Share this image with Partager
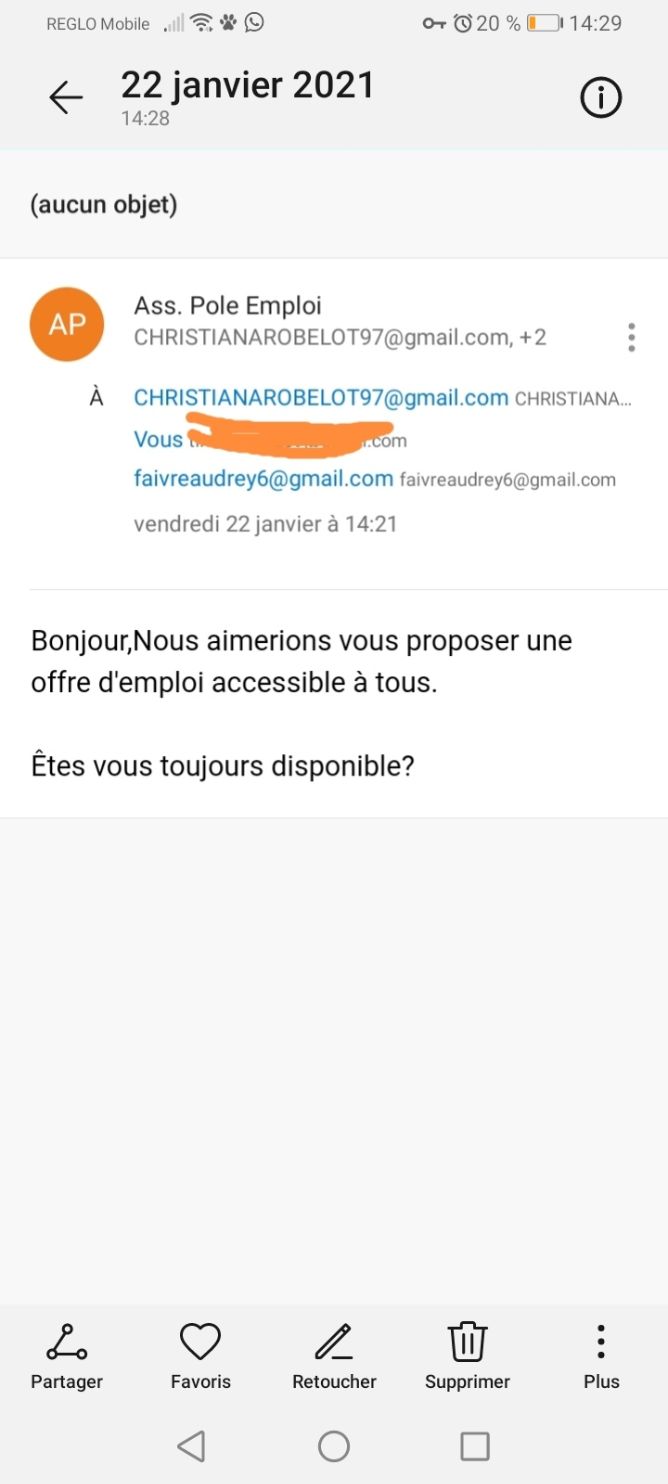 pyautogui.click(x=67, y=1356)
